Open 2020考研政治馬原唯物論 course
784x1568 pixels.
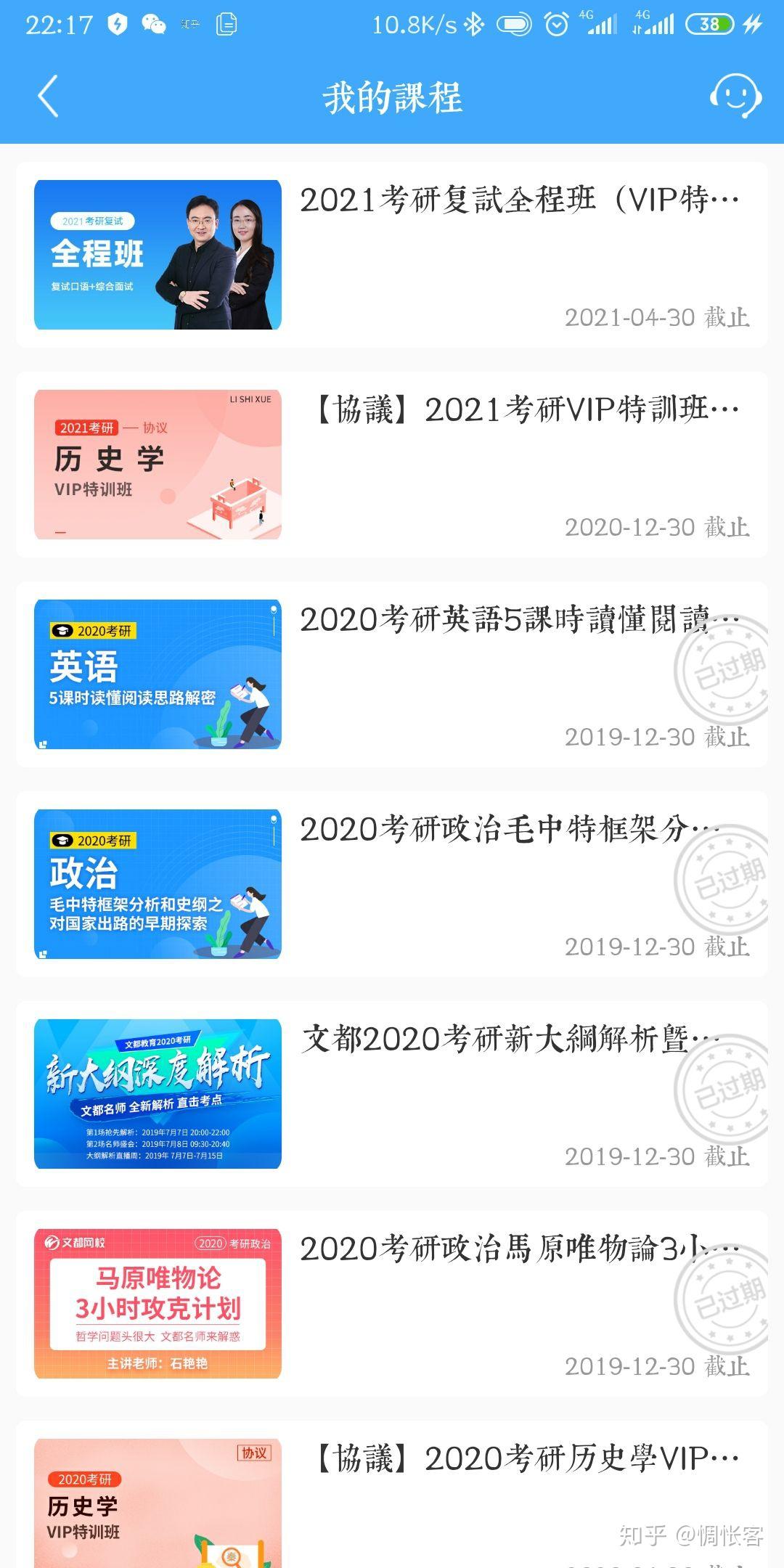coord(392,1304)
